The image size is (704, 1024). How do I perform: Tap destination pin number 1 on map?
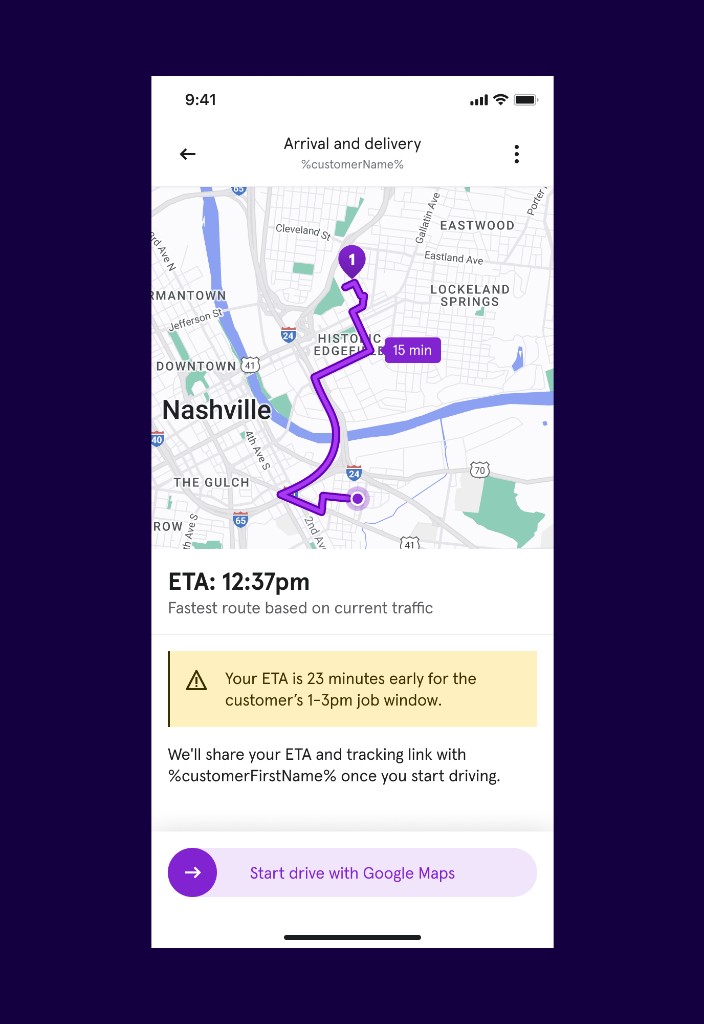(351, 260)
